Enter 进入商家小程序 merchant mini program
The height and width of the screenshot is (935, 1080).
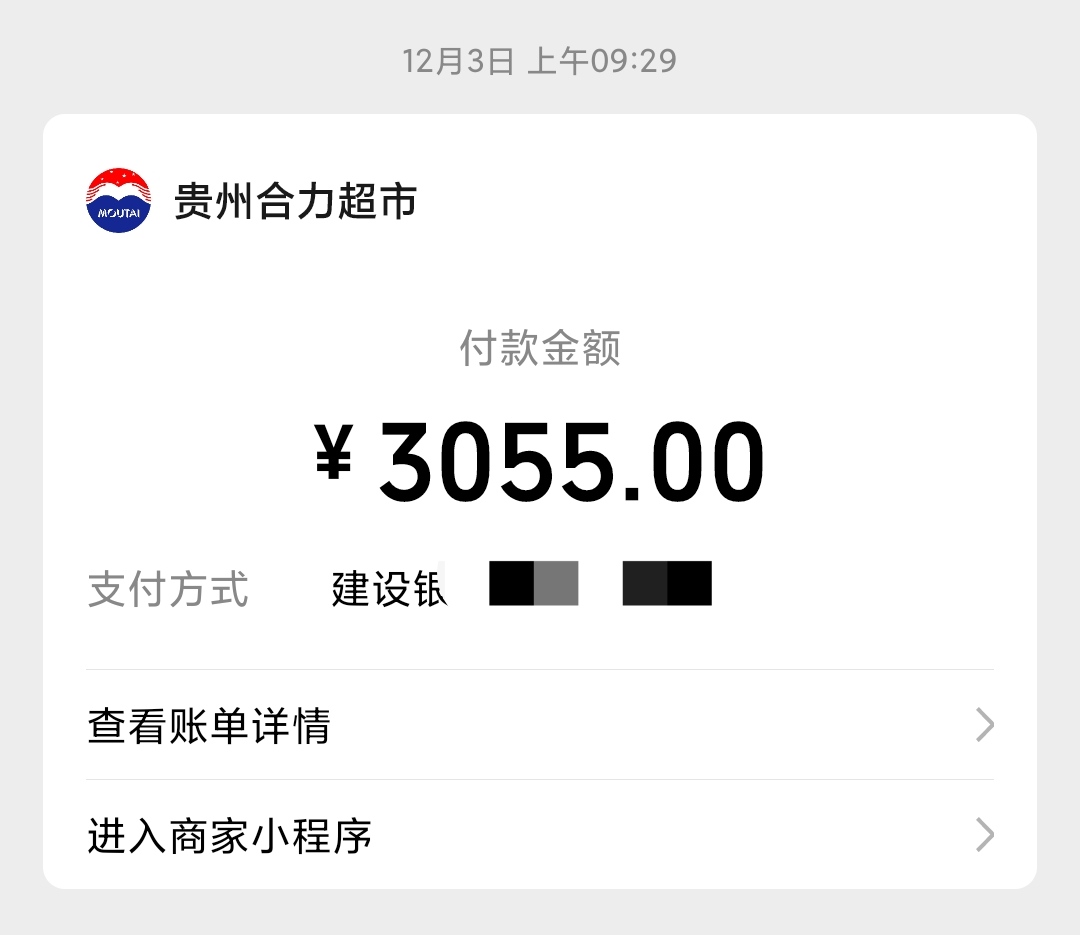pyautogui.click(x=540, y=835)
